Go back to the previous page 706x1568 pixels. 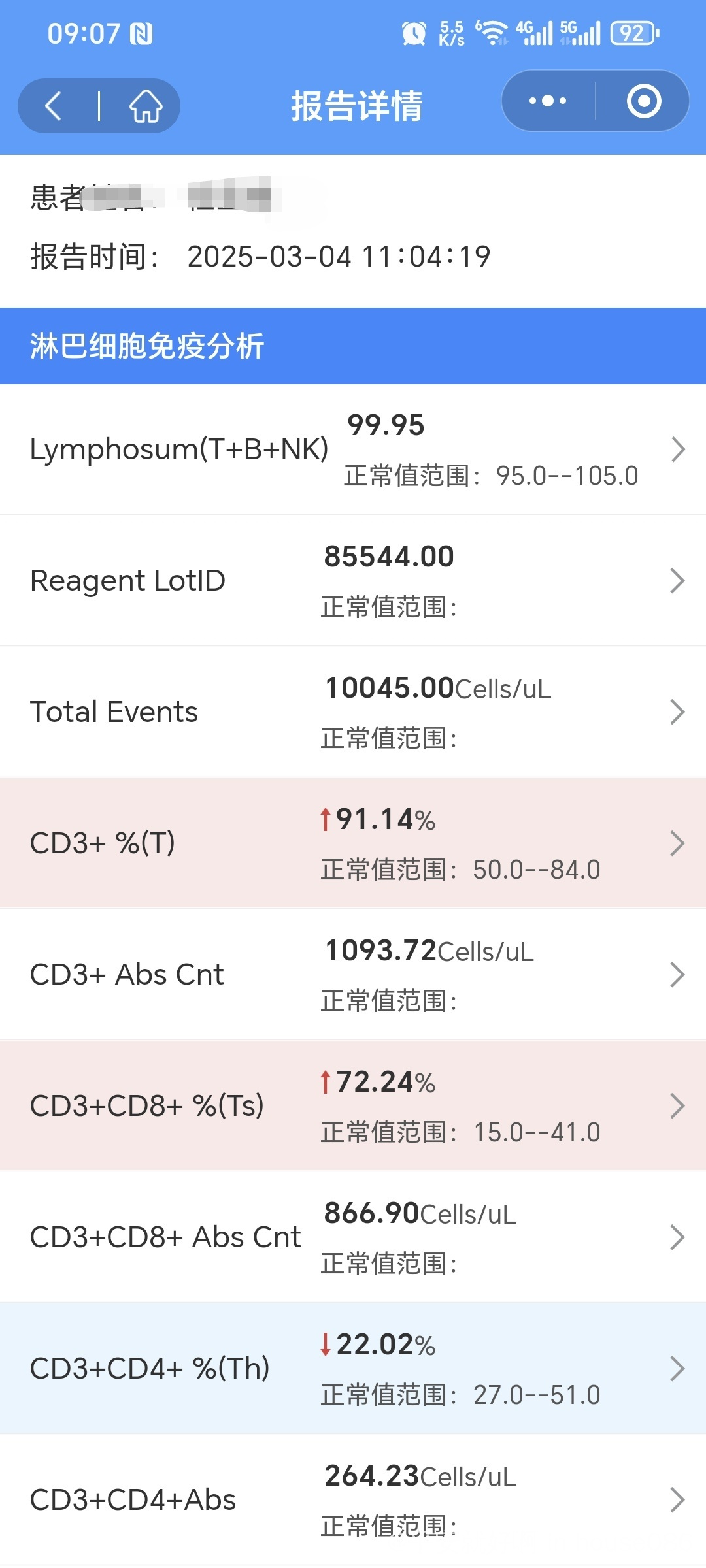[54, 106]
